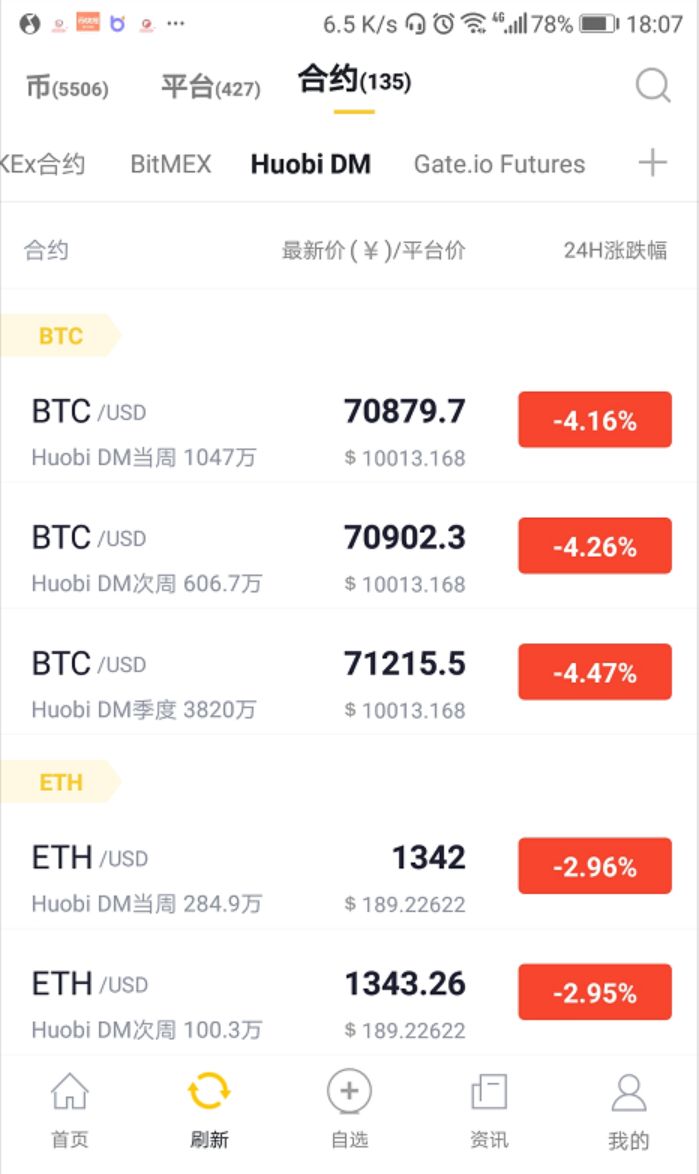Screen dimensions: 699x1174
Task: Open the search magnifier icon
Action: tap(653, 86)
